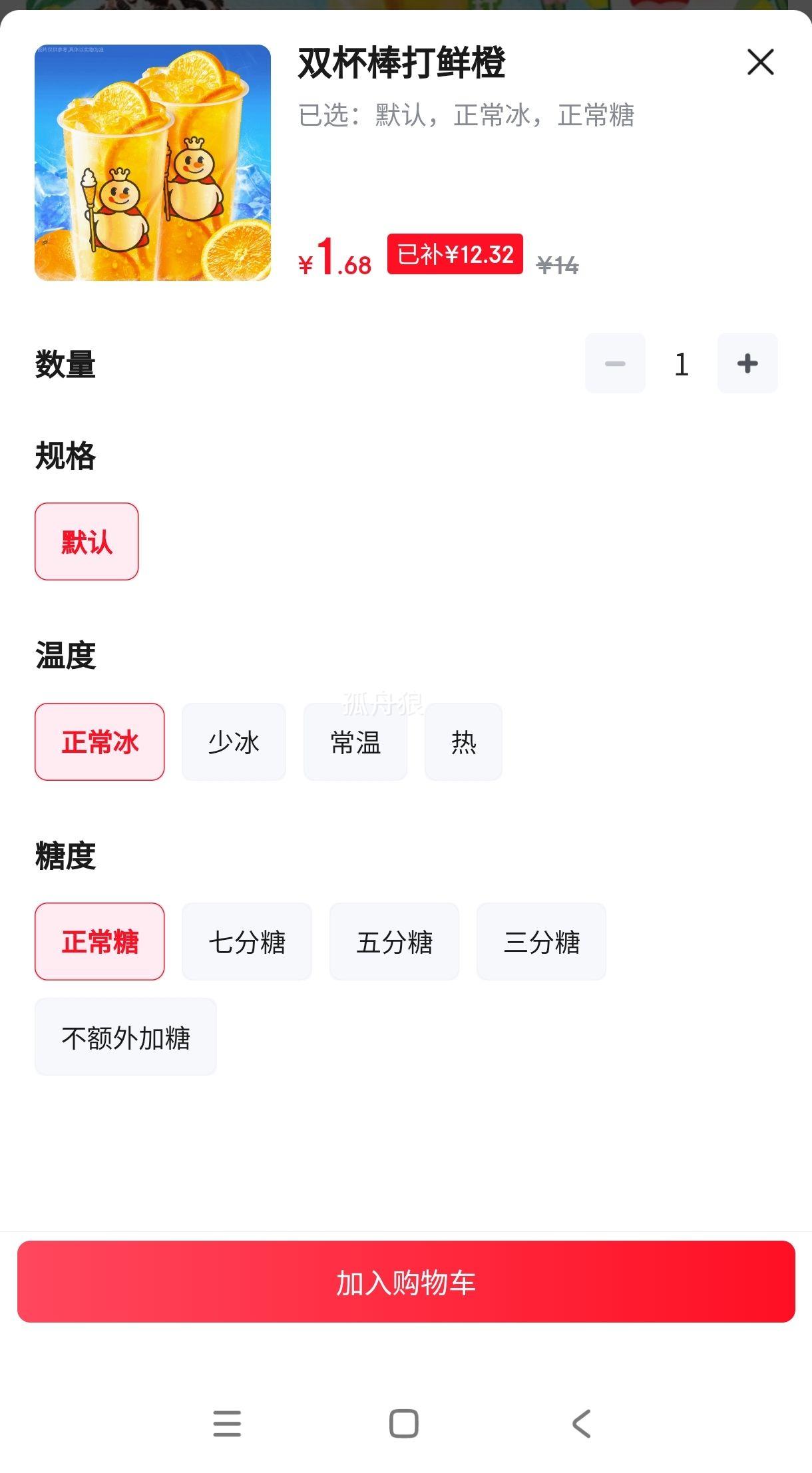Select 正常糖 sweetness level
This screenshot has width=812, height=1473.
coord(100,941)
